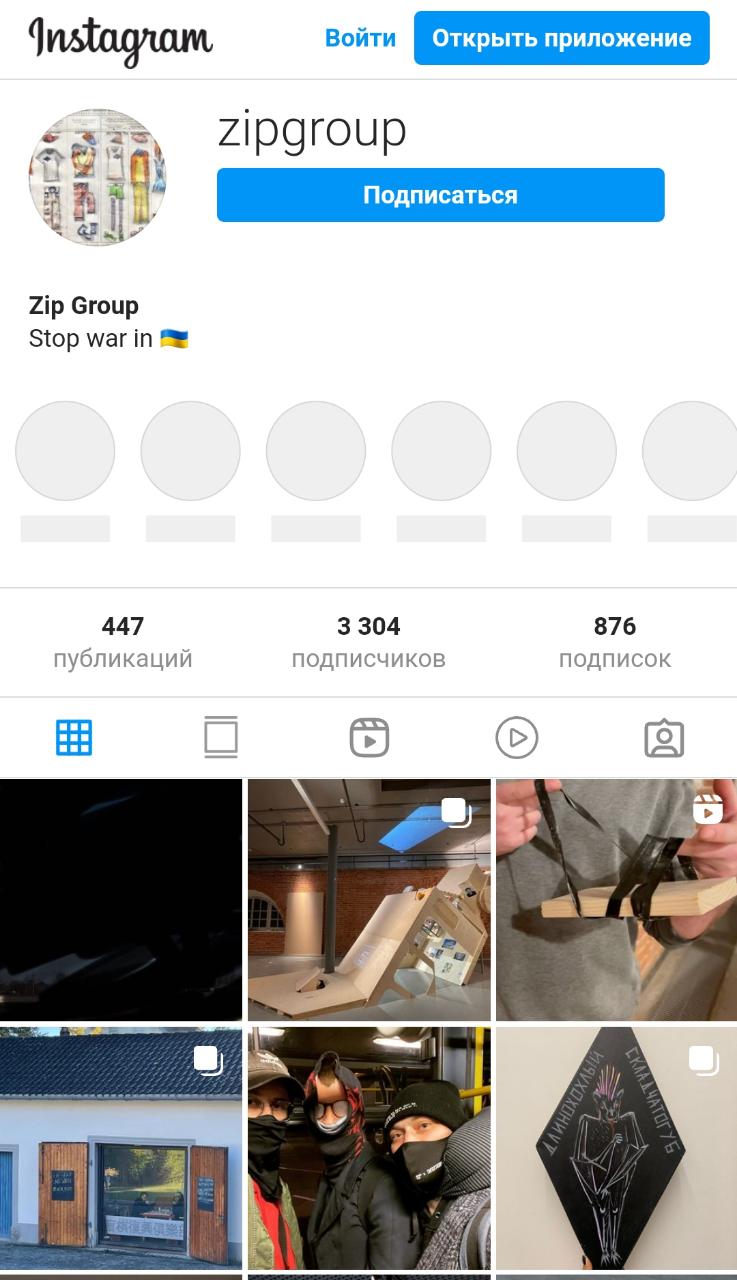737x1280 pixels.
Task: View the 876 подписок list
Action: 614,642
